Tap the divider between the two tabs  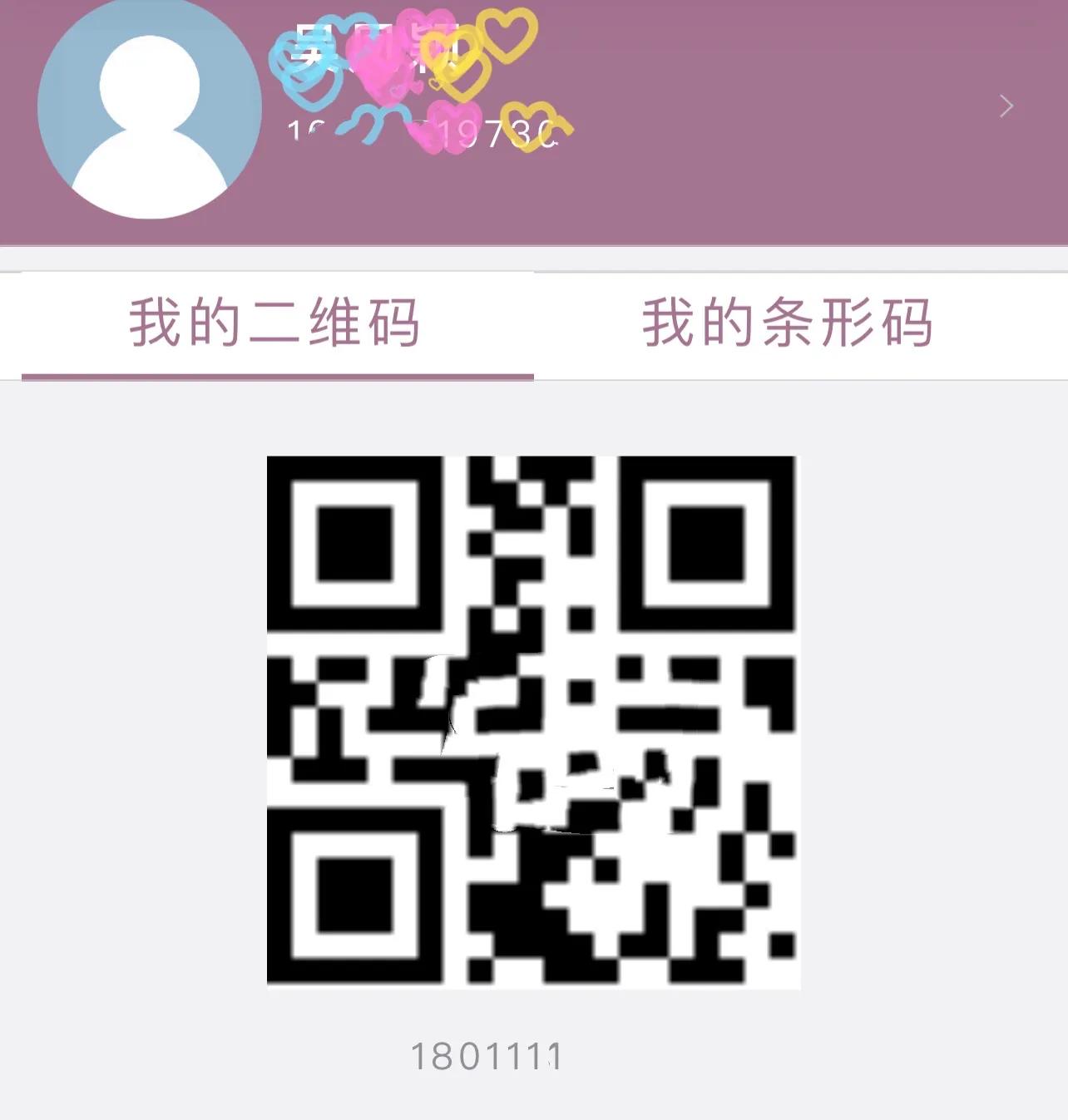pyautogui.click(x=535, y=324)
